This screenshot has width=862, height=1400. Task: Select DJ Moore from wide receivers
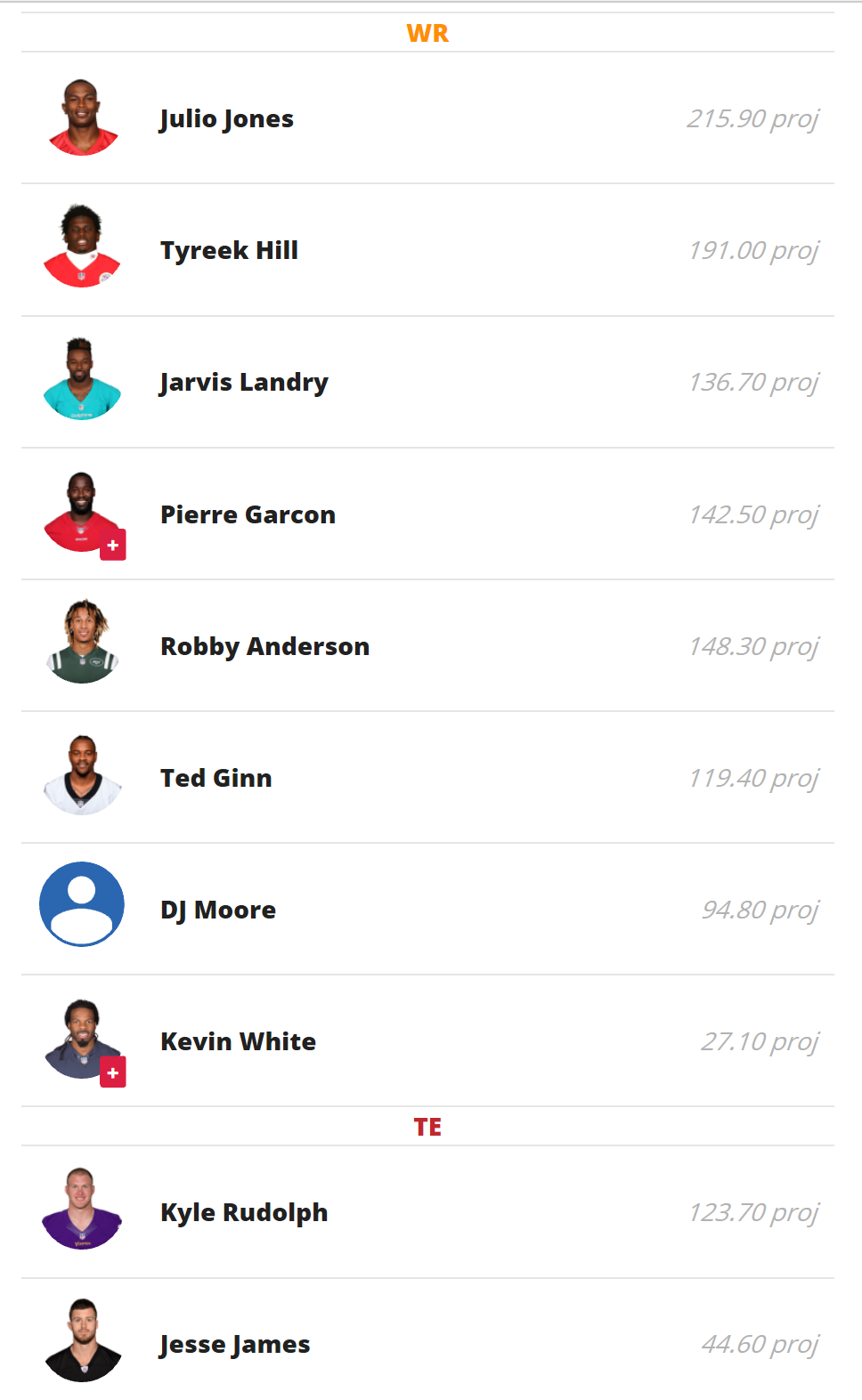(x=427, y=910)
